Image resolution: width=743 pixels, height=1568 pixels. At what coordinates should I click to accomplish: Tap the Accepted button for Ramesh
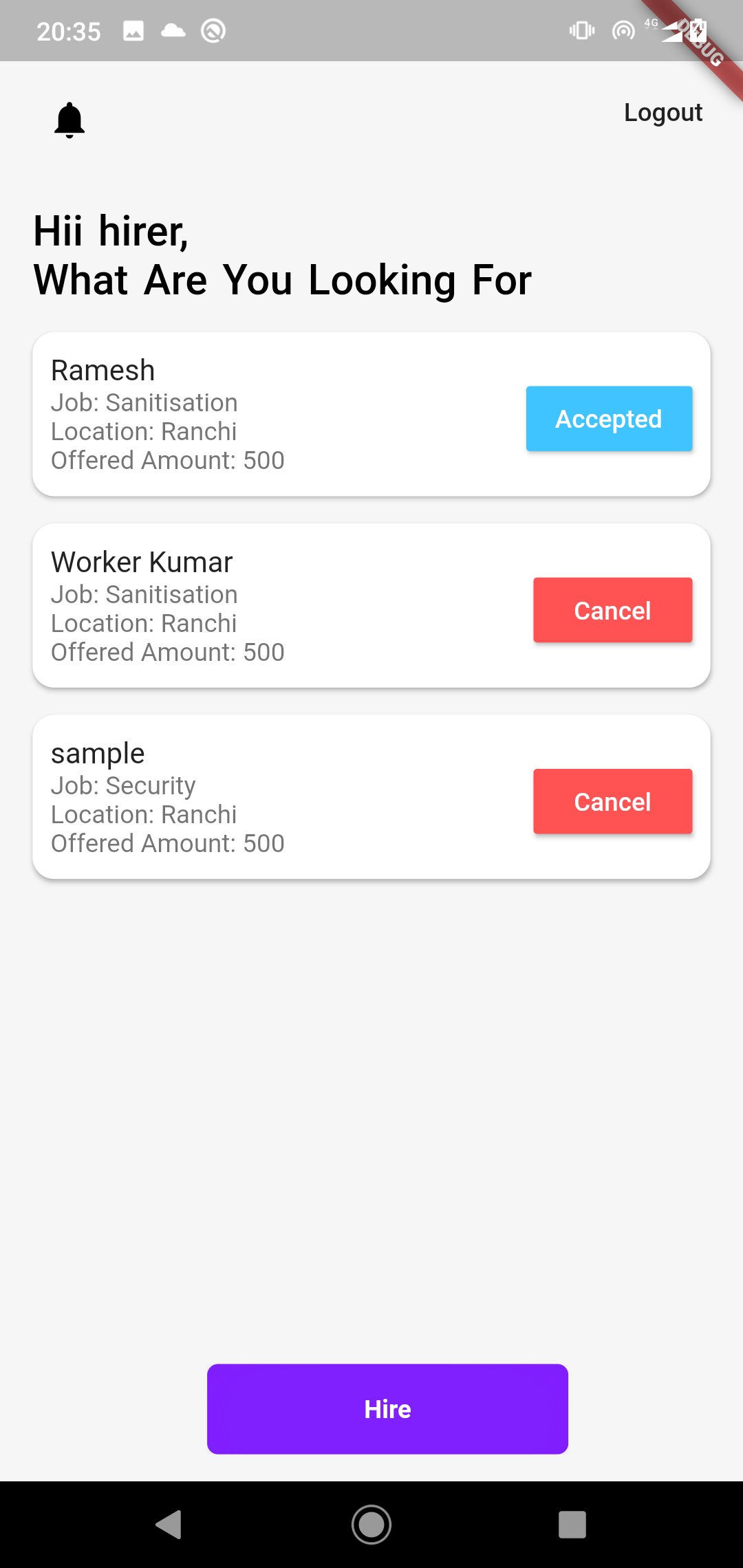click(x=609, y=419)
